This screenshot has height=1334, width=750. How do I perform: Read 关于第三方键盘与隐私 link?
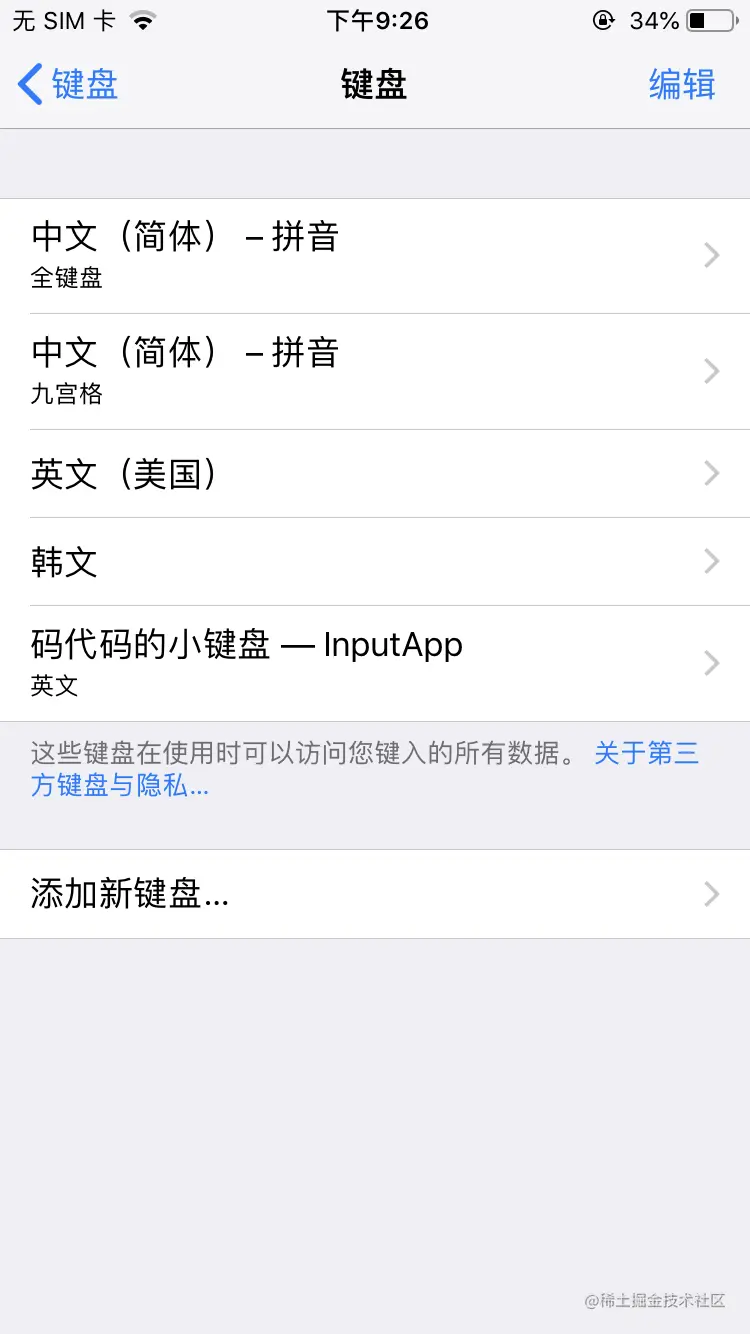pyautogui.click(x=645, y=753)
